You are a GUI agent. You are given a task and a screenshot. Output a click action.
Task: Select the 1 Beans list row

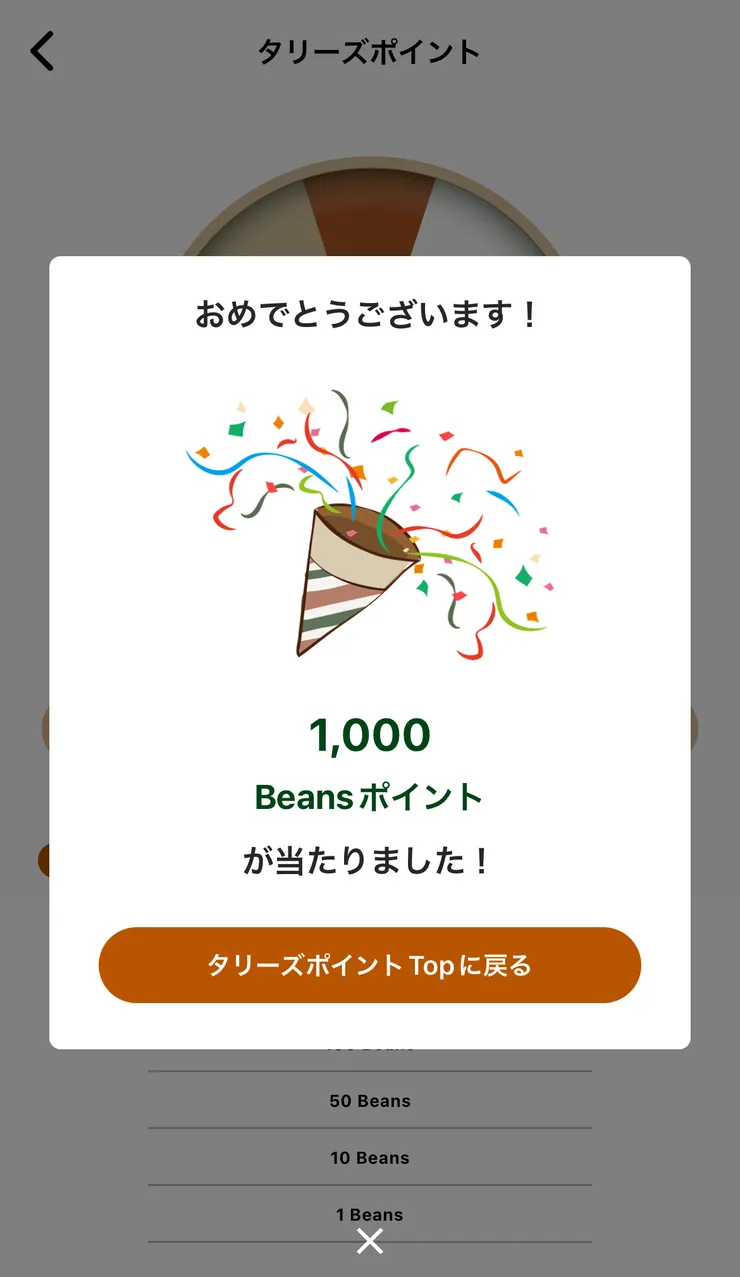(370, 1214)
